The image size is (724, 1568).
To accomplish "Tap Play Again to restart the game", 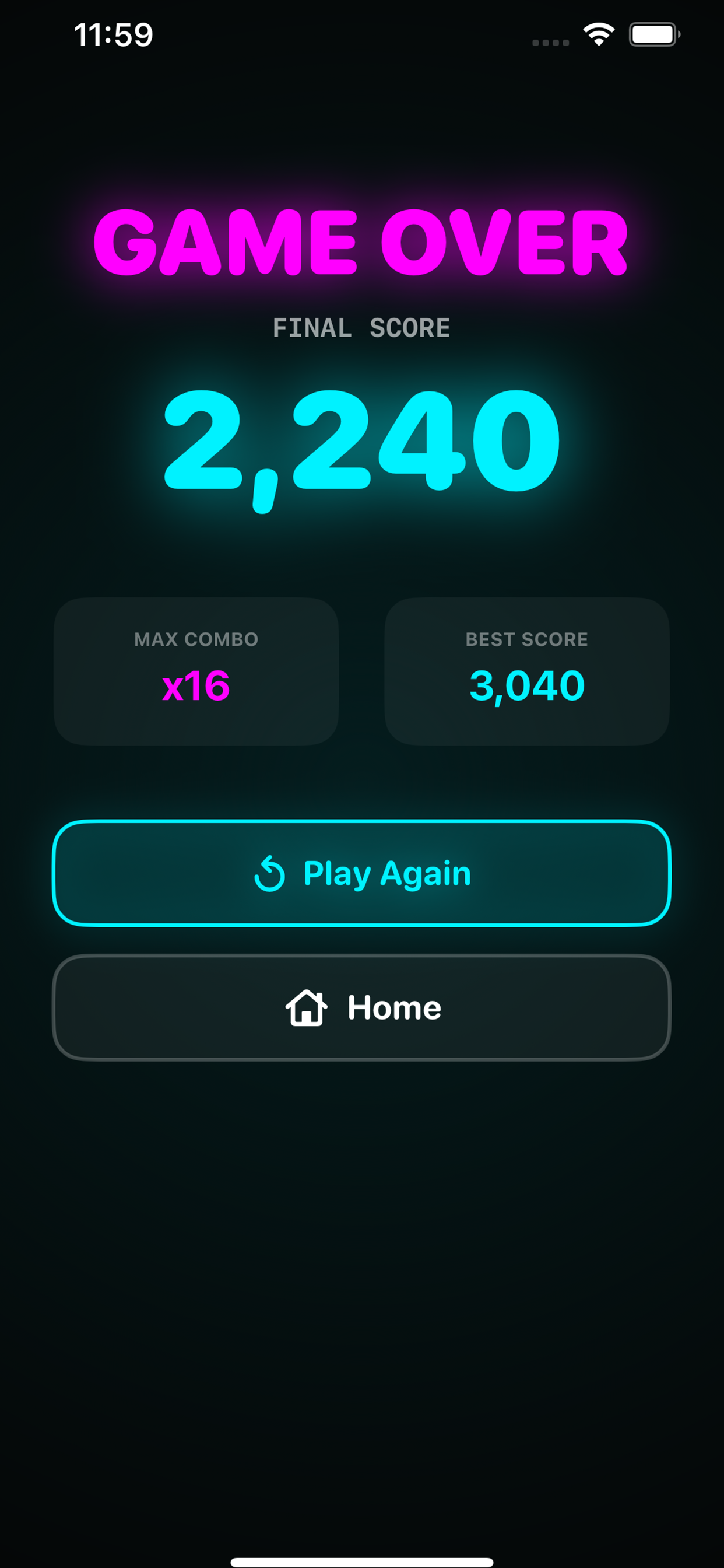I will pyautogui.click(x=362, y=873).
